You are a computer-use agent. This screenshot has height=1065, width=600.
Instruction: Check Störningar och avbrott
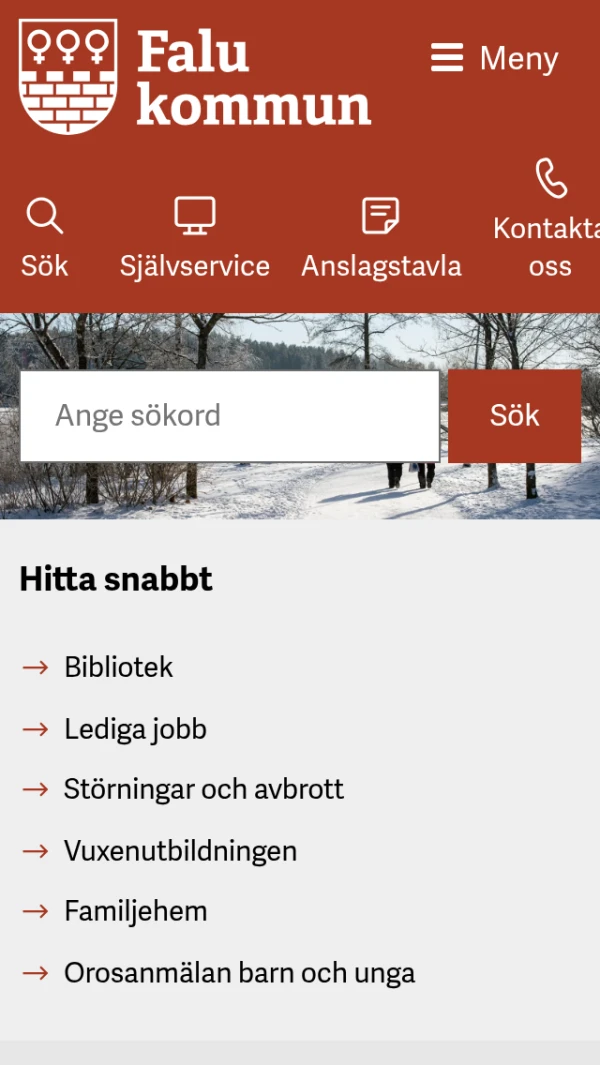pos(203,789)
